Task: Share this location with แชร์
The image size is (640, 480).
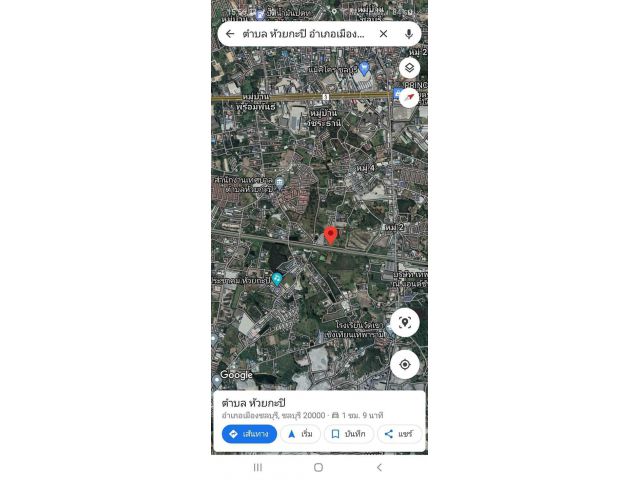Action: [x=398, y=434]
